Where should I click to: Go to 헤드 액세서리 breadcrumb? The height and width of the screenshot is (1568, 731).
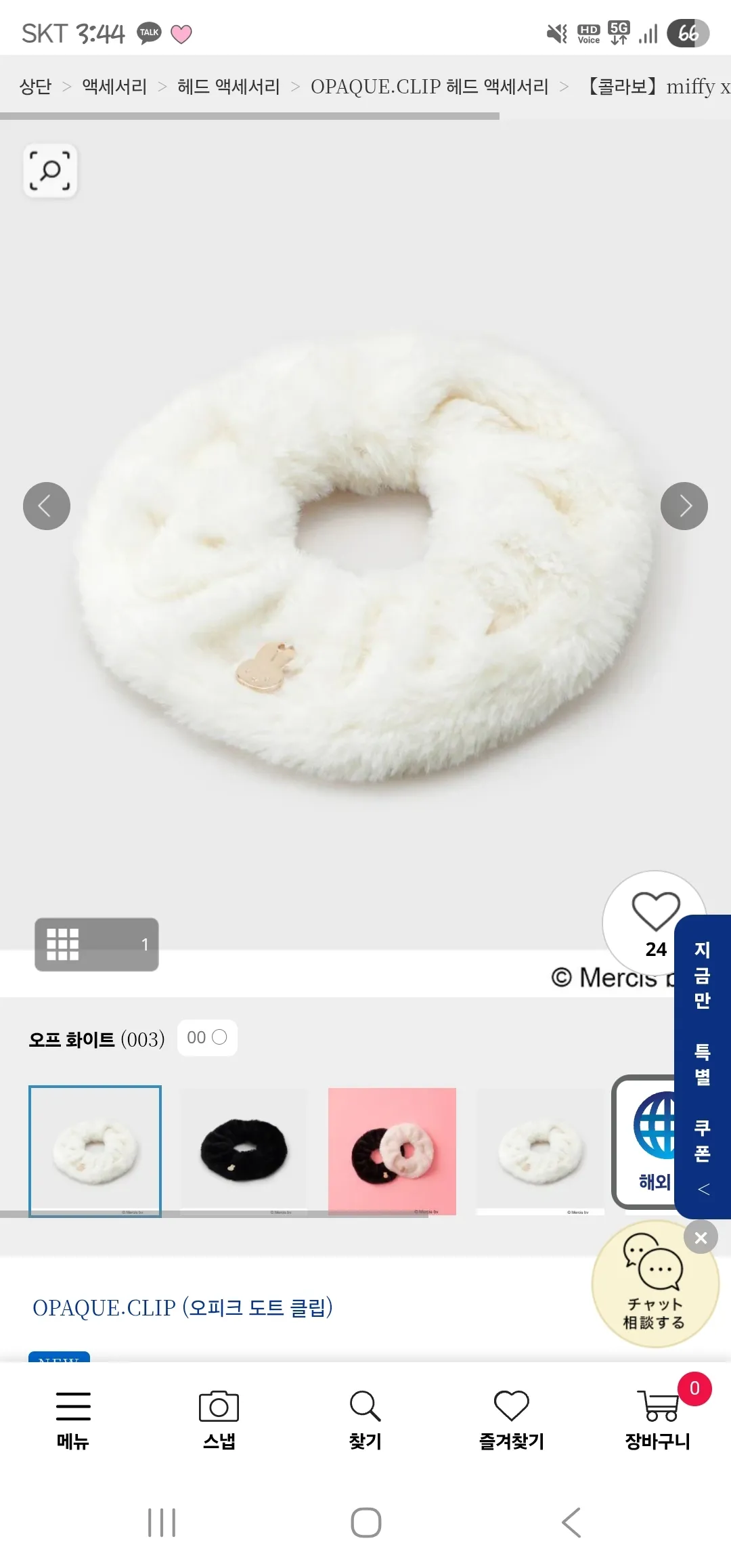[228, 87]
